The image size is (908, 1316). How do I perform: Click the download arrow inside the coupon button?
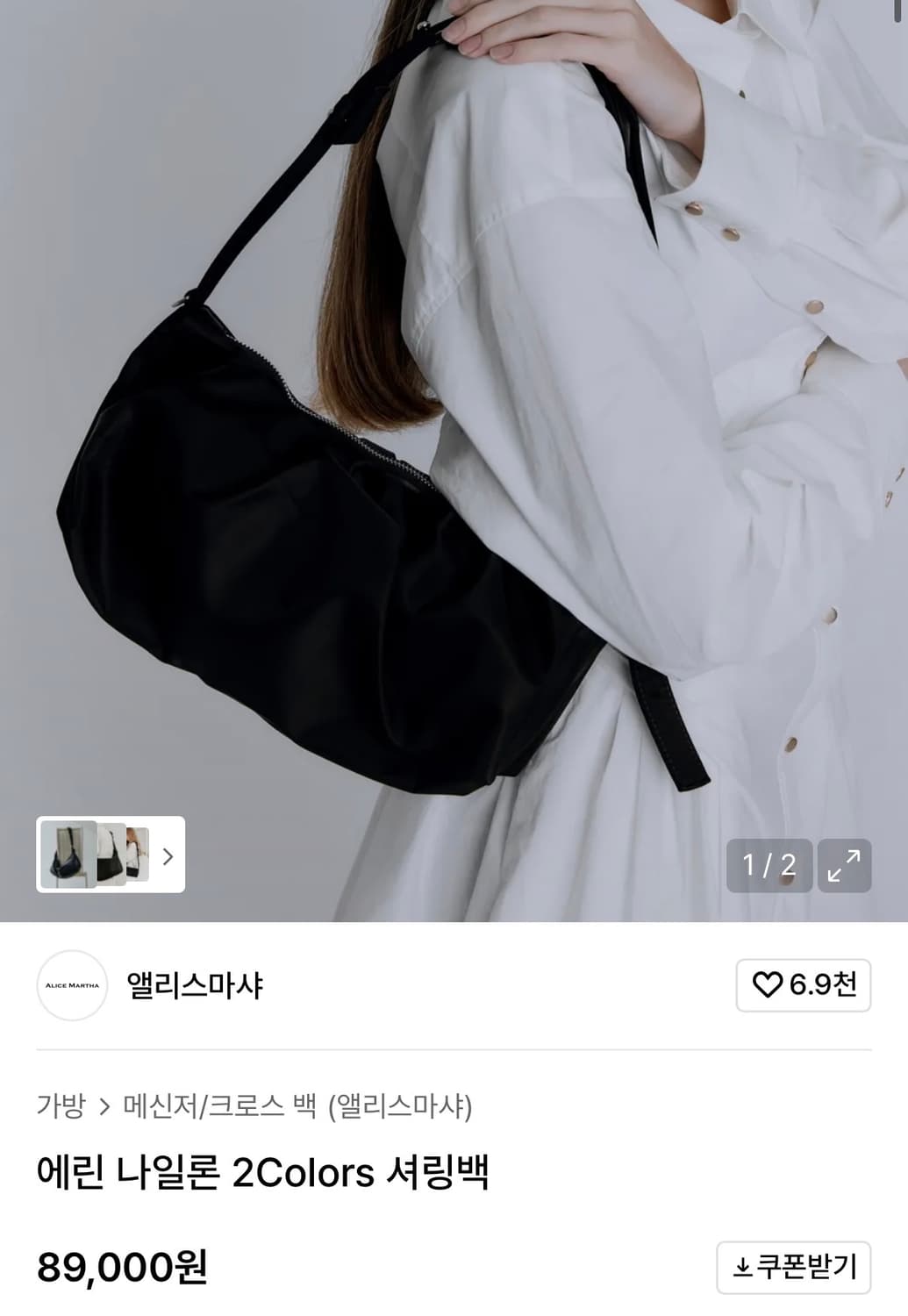pyautogui.click(x=742, y=1266)
